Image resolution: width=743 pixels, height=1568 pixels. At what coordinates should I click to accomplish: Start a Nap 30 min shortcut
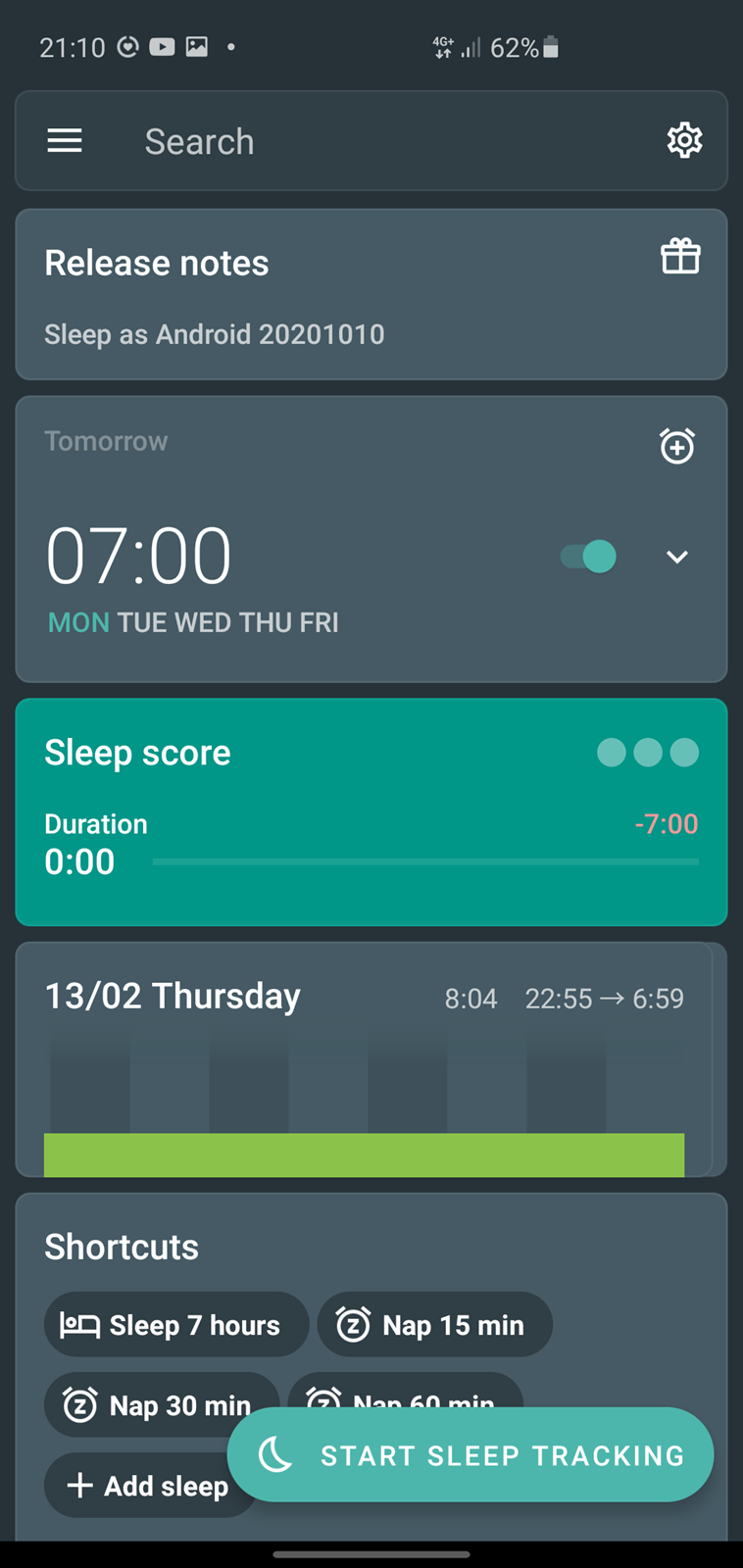coord(162,1405)
